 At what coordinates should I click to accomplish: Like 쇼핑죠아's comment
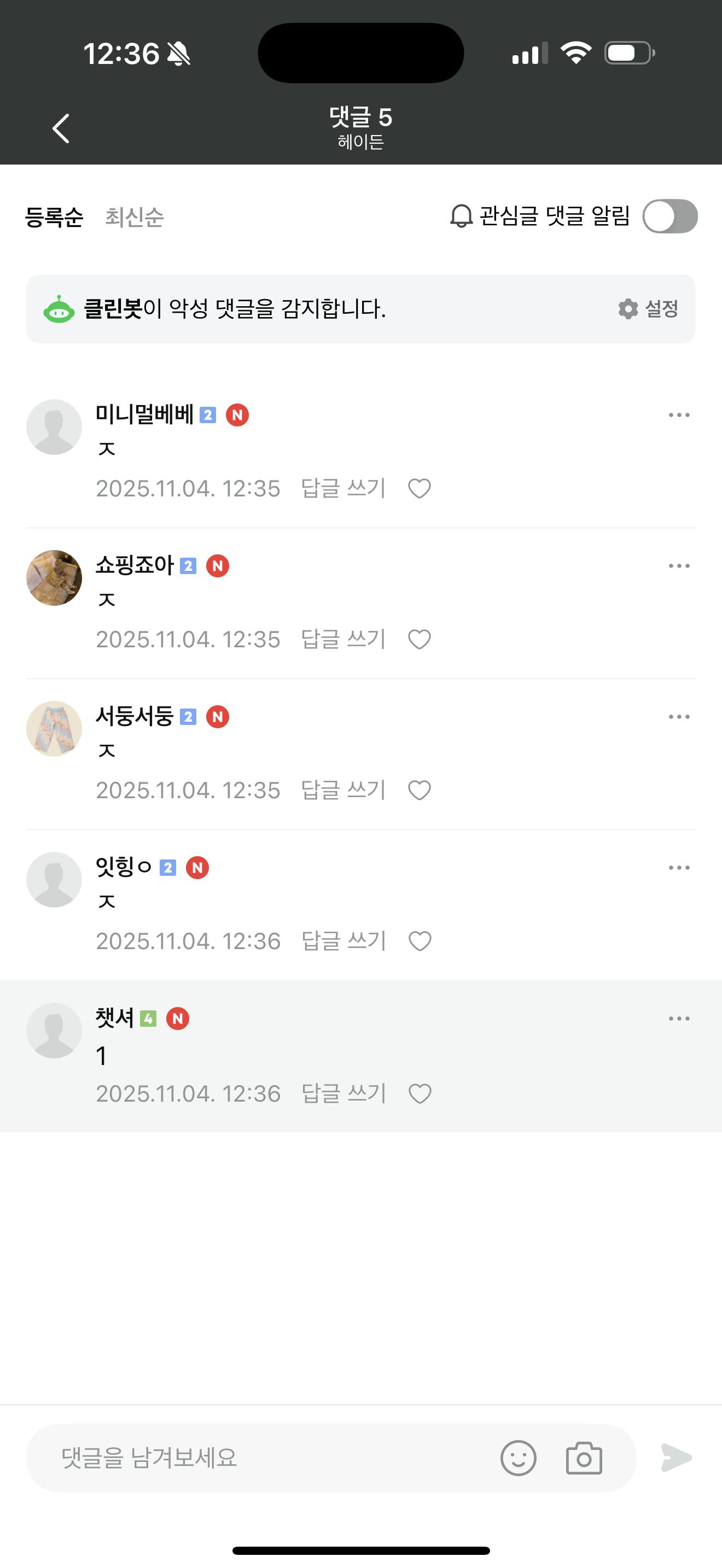click(420, 639)
